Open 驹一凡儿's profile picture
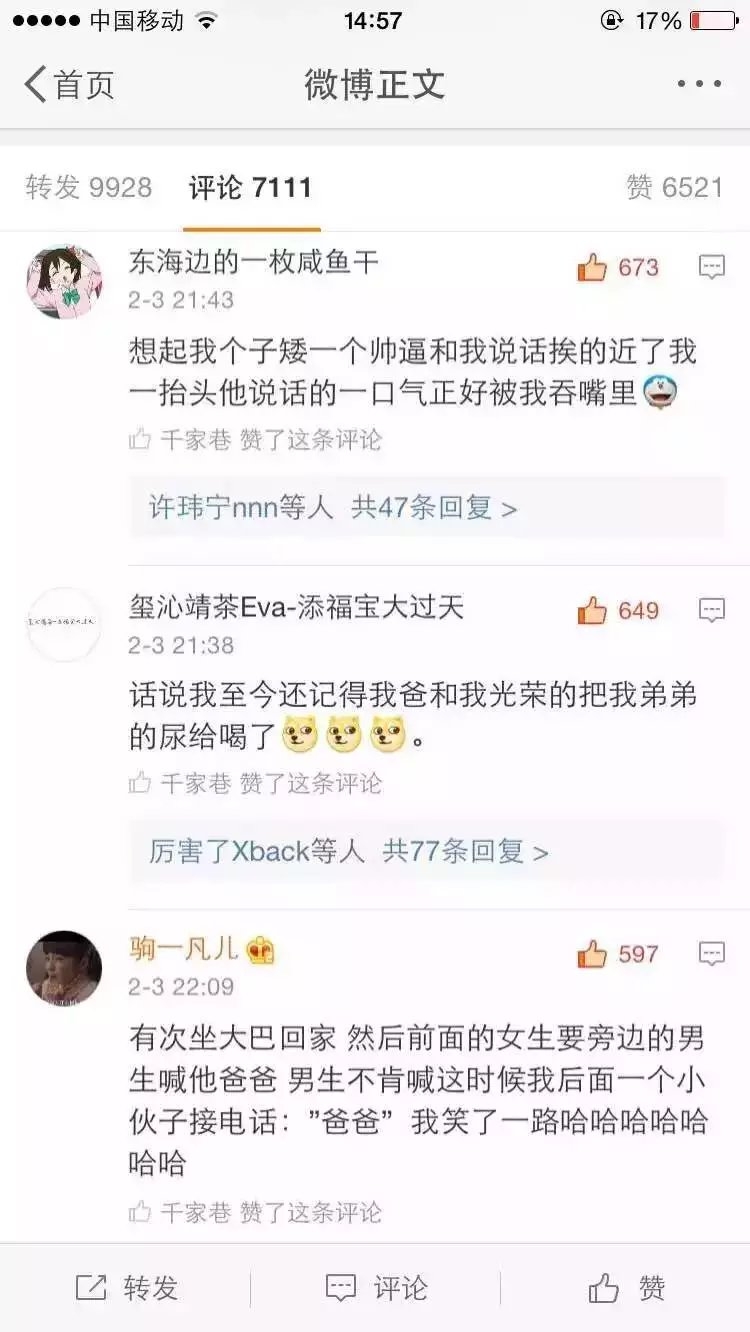 (64, 967)
